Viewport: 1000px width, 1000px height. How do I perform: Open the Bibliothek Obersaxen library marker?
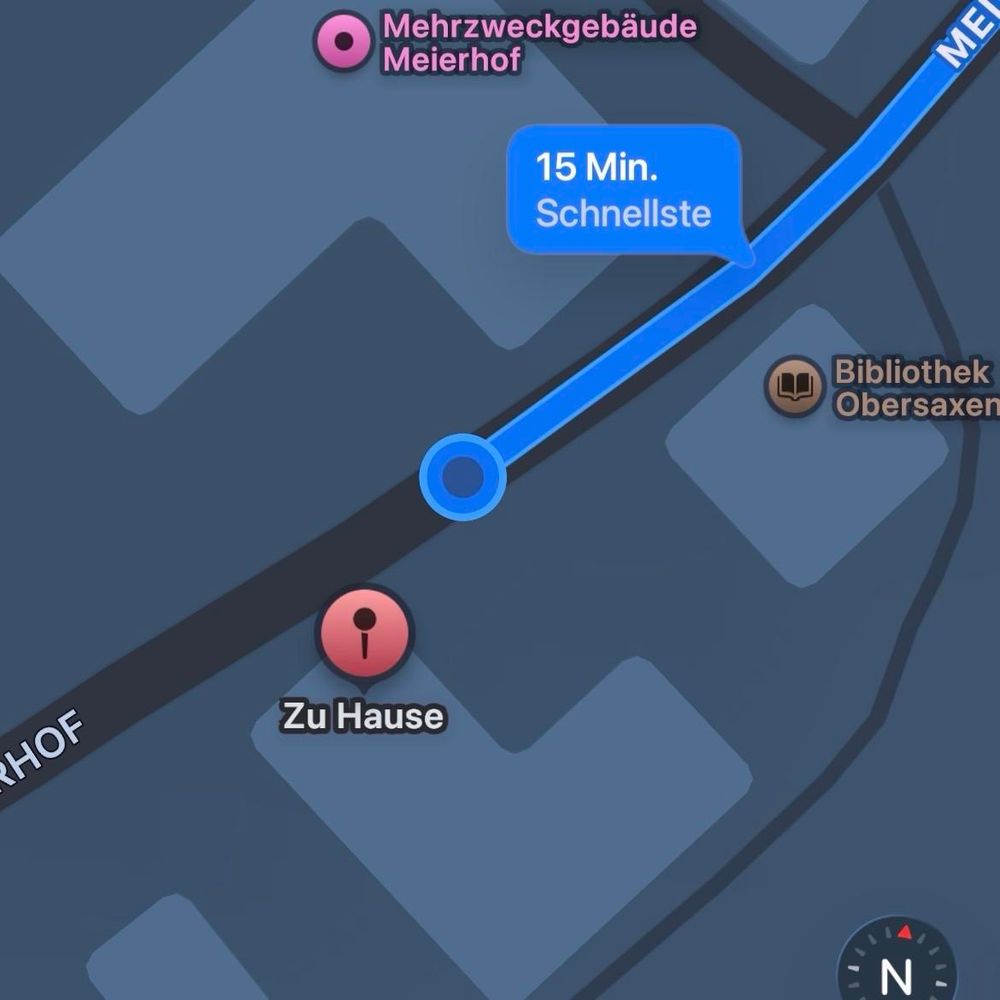coord(795,387)
